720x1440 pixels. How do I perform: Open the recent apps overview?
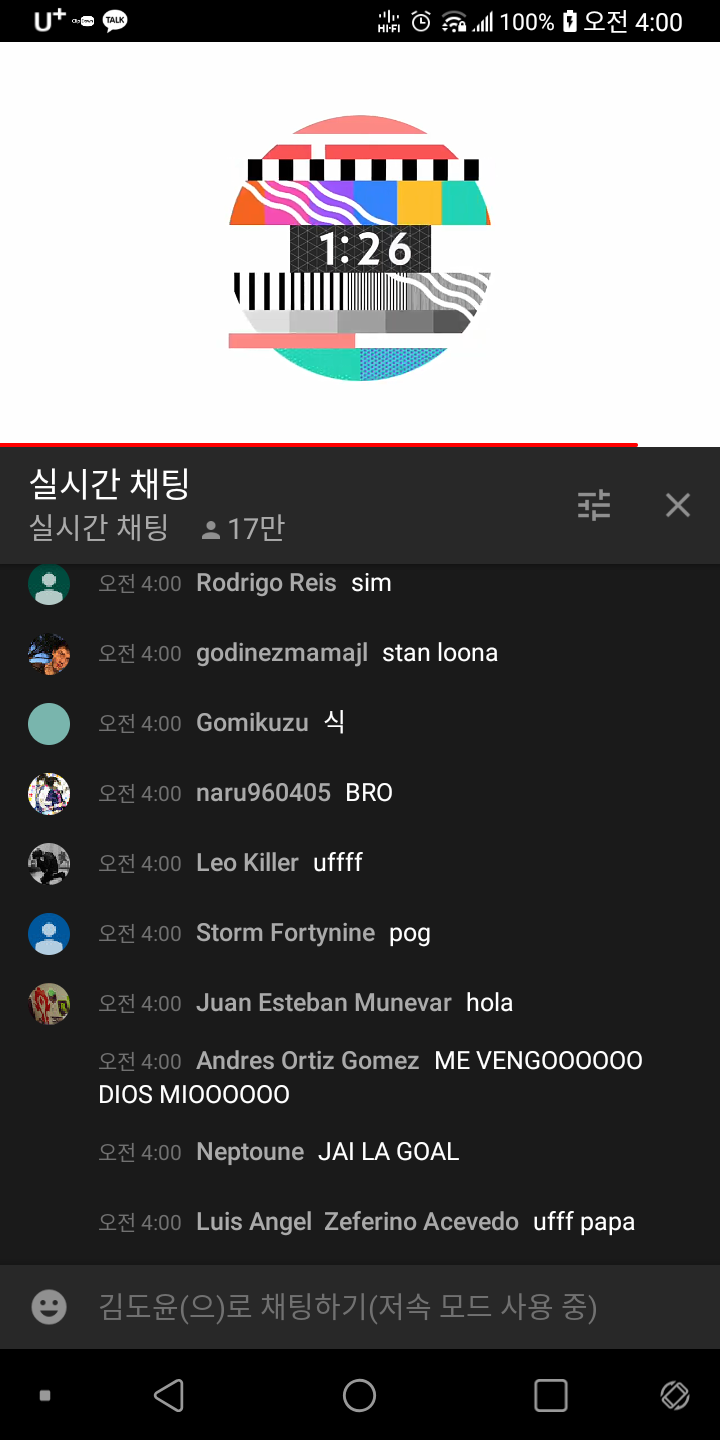551,1395
